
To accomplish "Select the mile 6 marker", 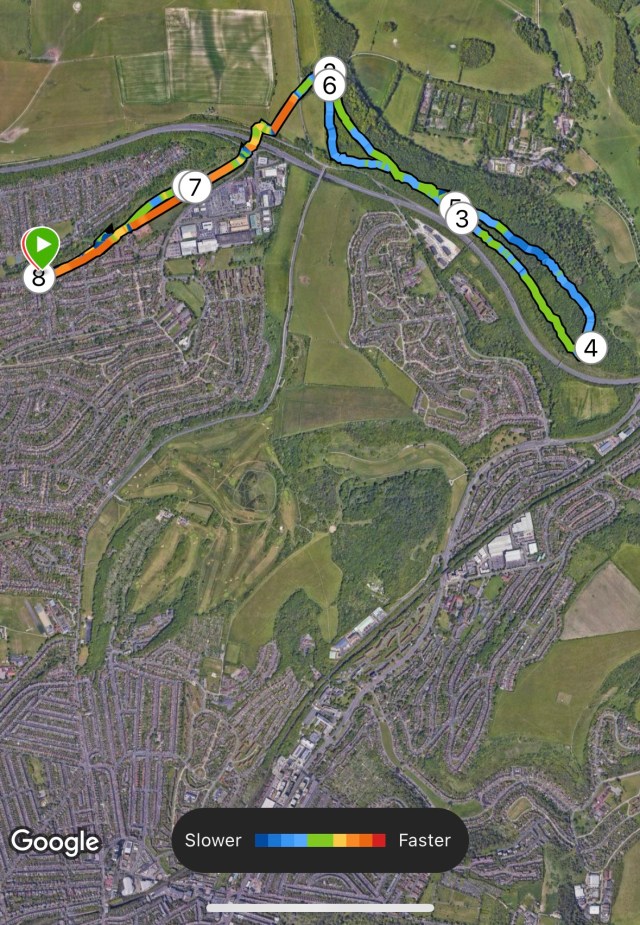I will pyautogui.click(x=330, y=86).
